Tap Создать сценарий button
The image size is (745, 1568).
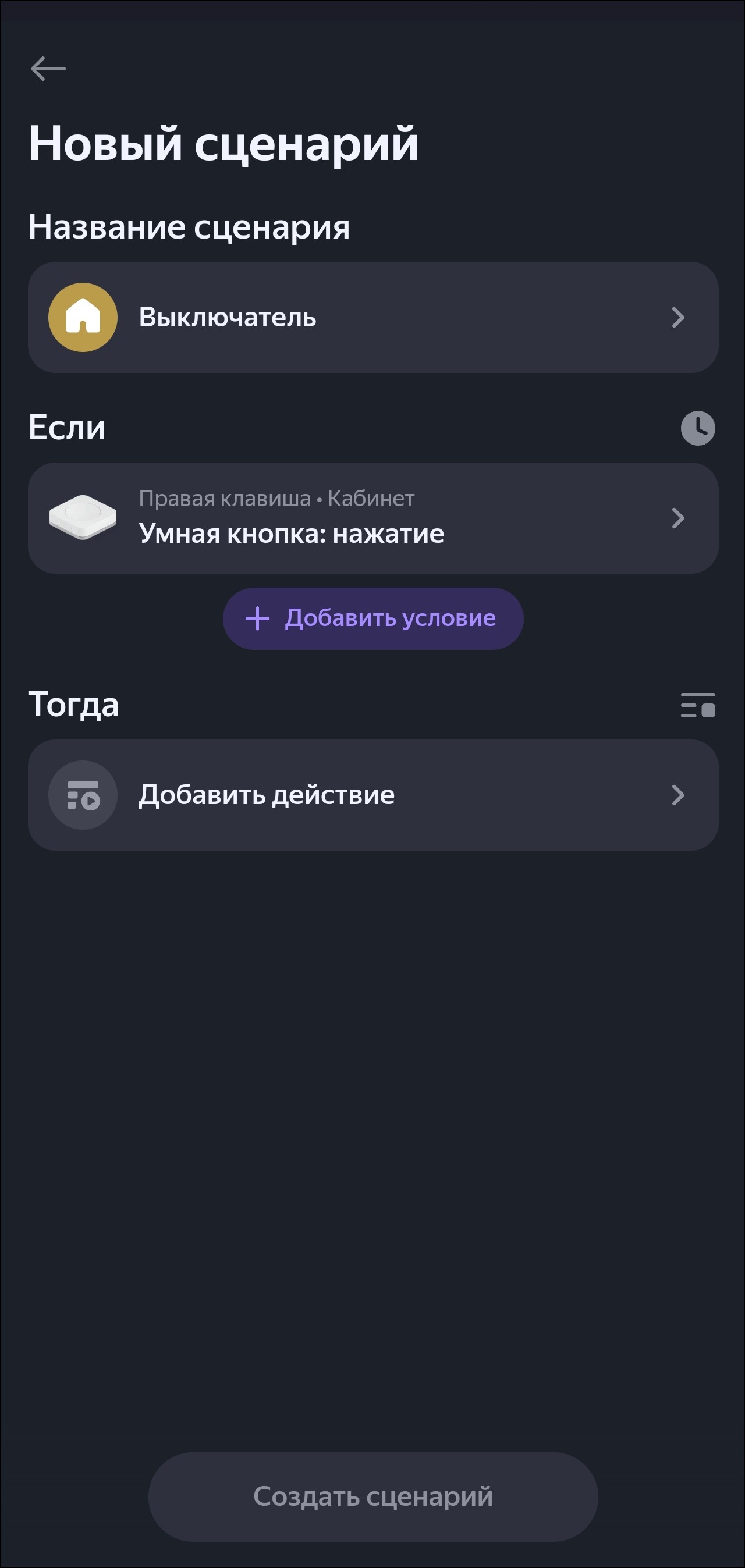(373, 1497)
